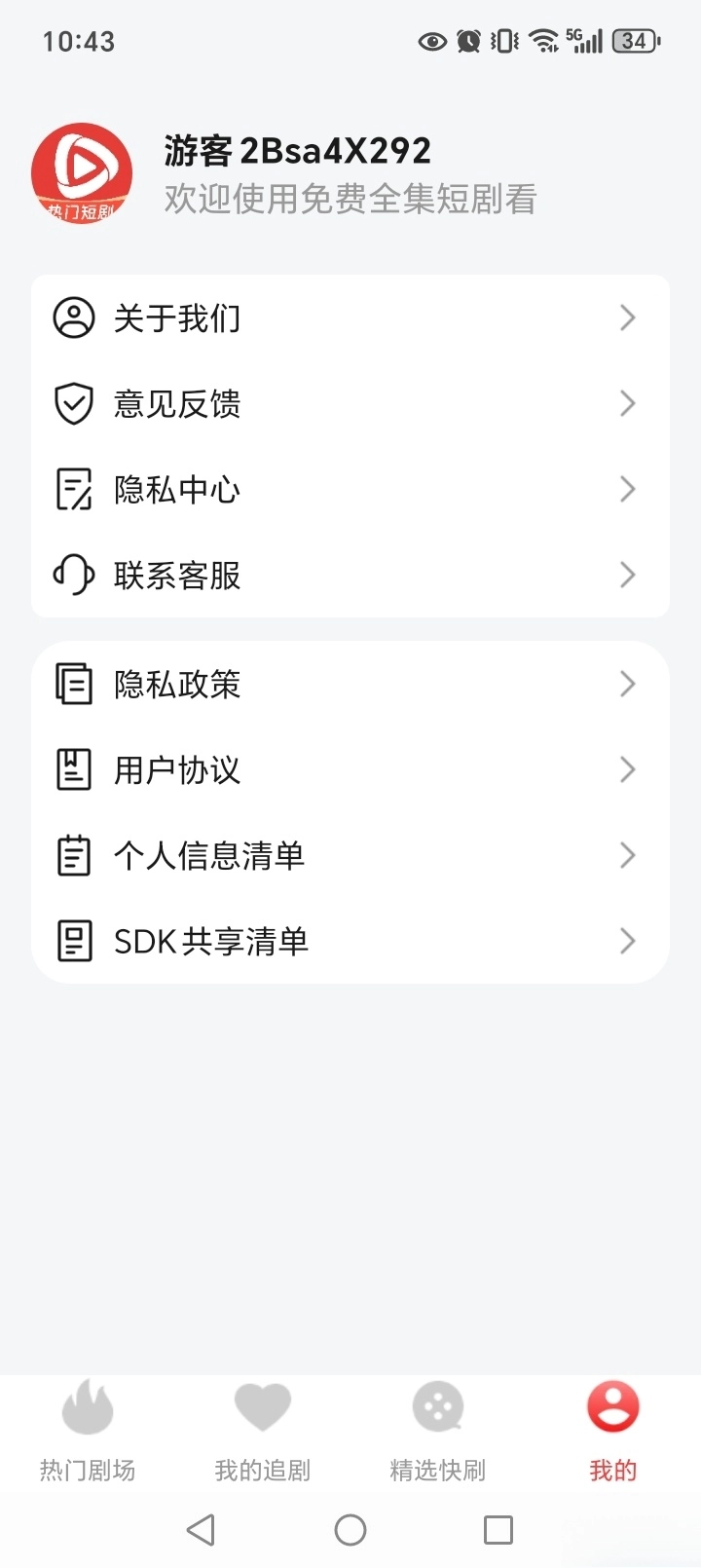
Task: Tap the system back button
Action: [x=201, y=1530]
